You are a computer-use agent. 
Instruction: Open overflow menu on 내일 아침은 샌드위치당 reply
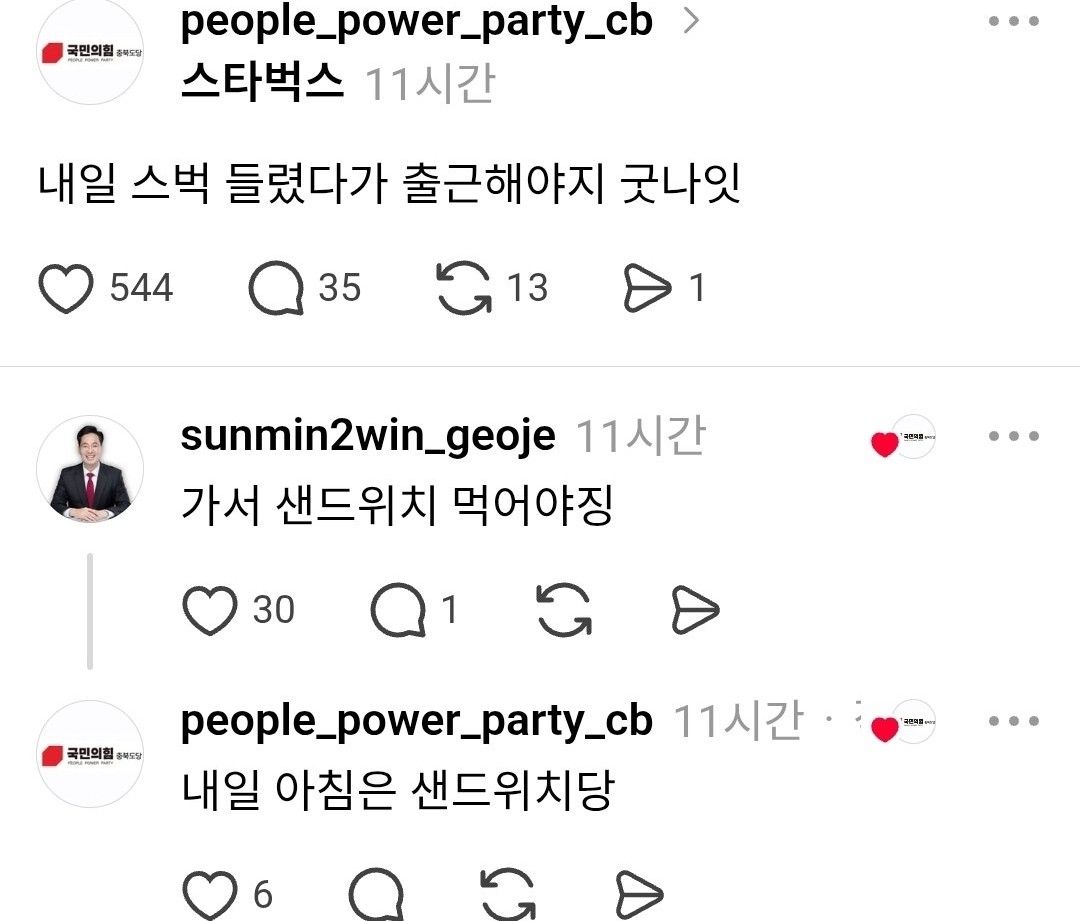(1013, 721)
